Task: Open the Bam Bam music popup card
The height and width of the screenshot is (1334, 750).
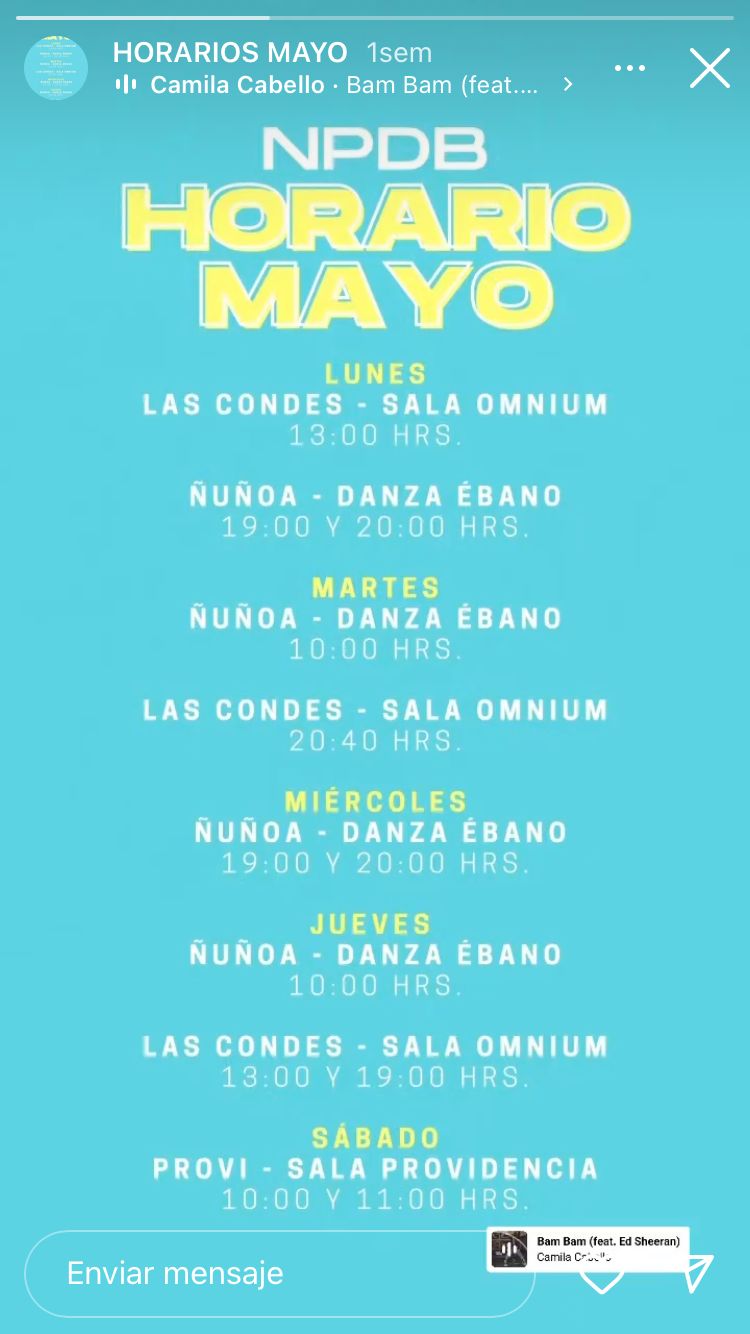Action: (587, 1248)
